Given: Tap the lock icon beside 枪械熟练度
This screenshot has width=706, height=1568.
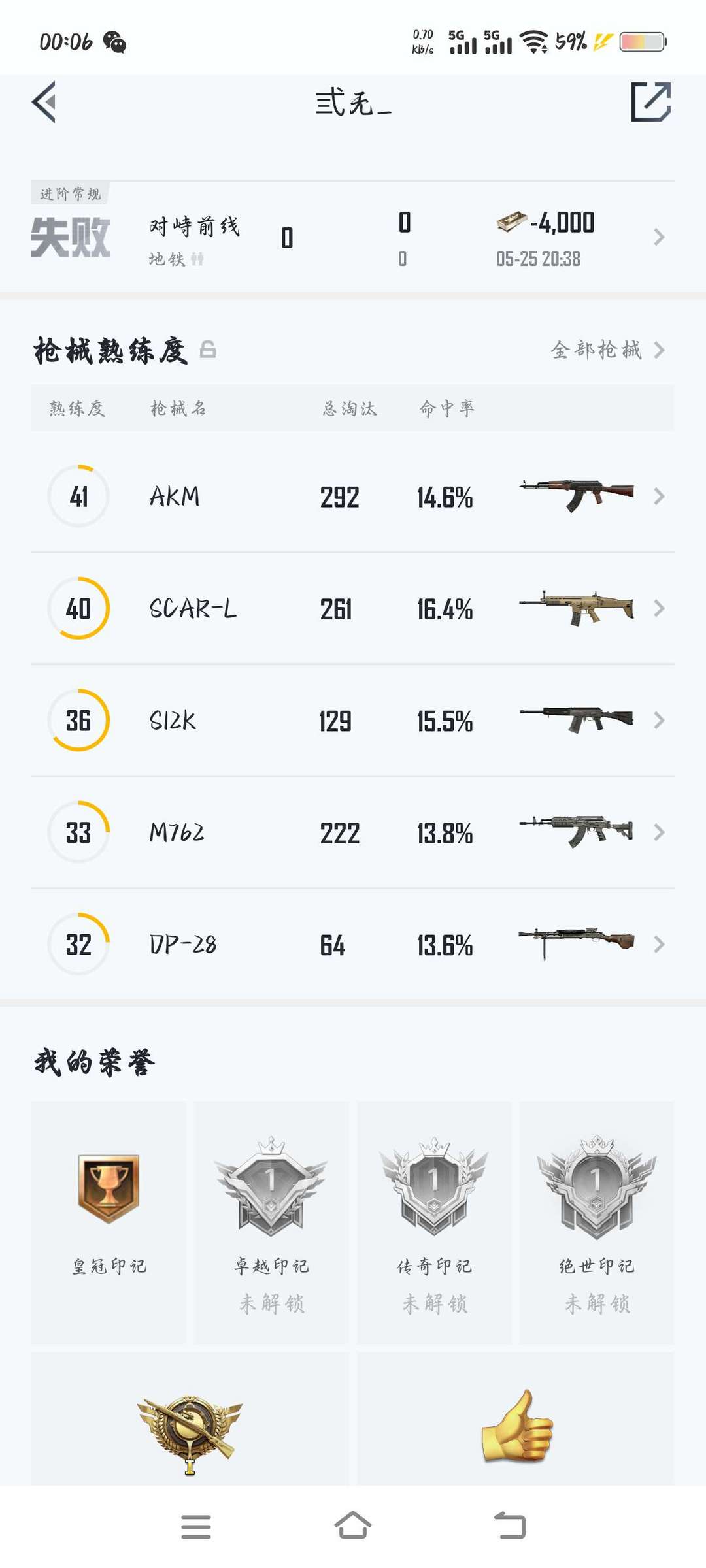Looking at the screenshot, I should (208, 350).
